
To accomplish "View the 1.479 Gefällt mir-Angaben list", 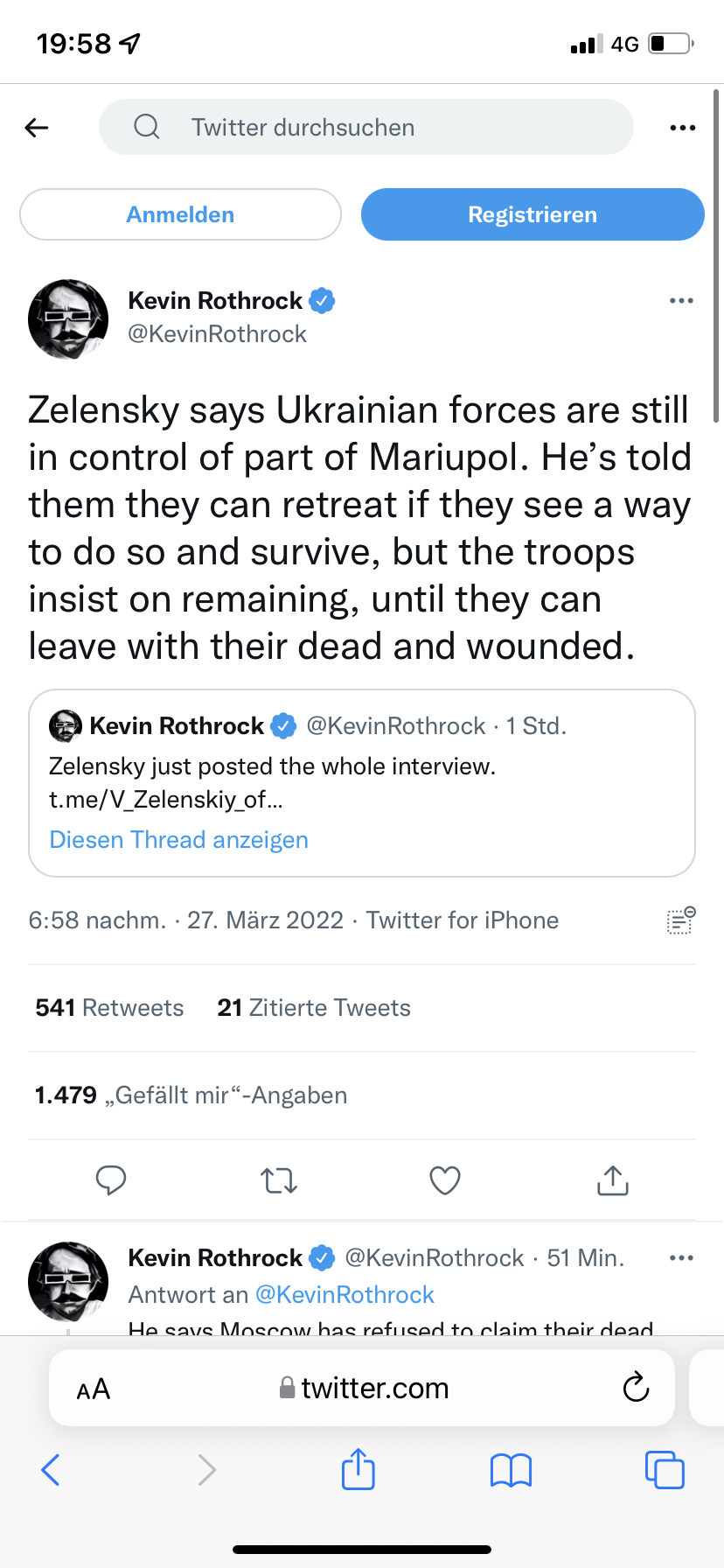I will click(x=191, y=1095).
